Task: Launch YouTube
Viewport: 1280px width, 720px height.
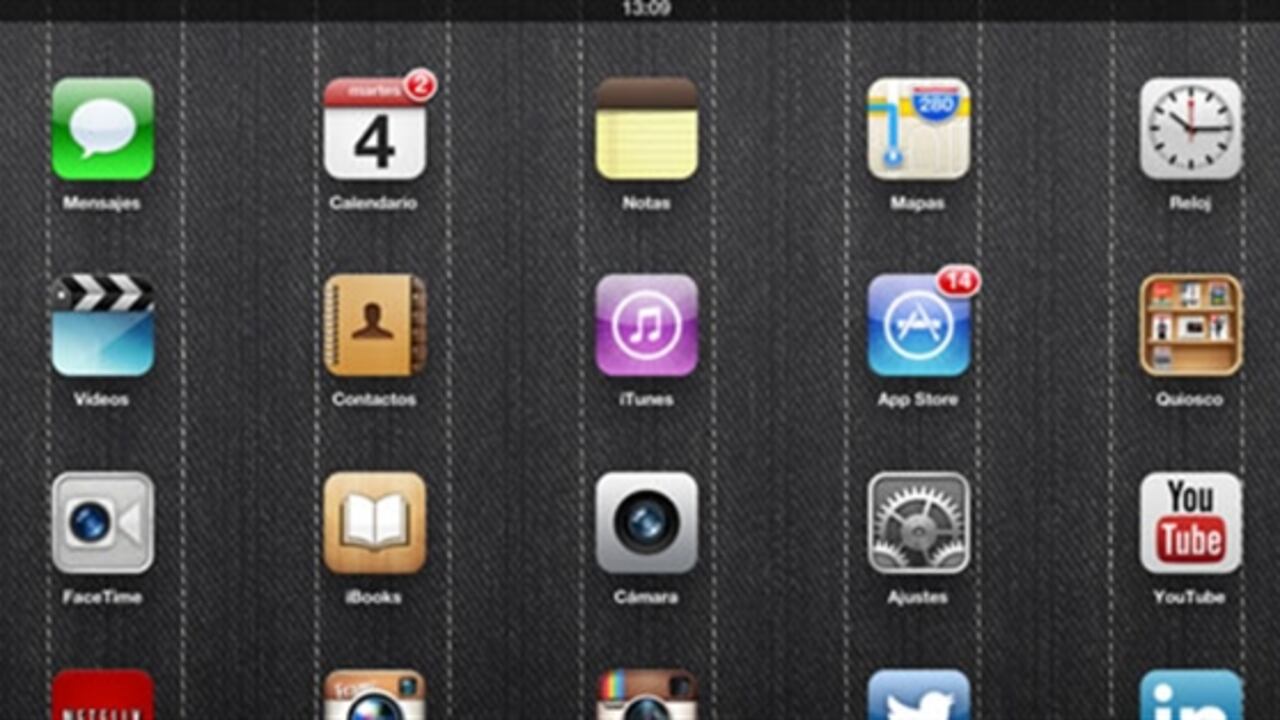Action: pos(1190,522)
